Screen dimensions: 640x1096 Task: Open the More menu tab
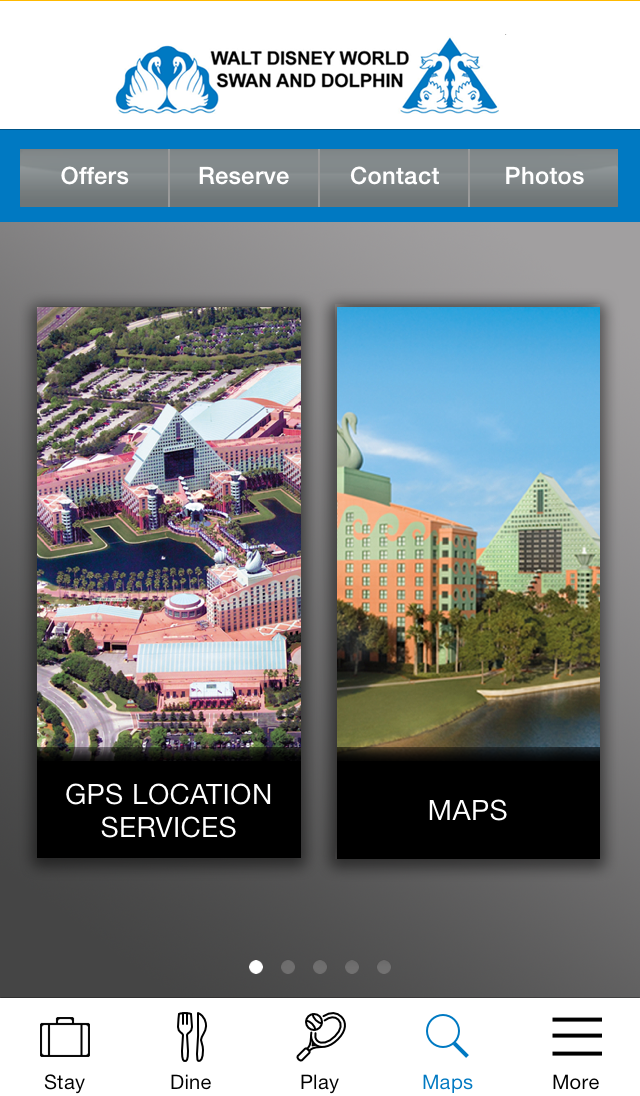coord(576,1051)
